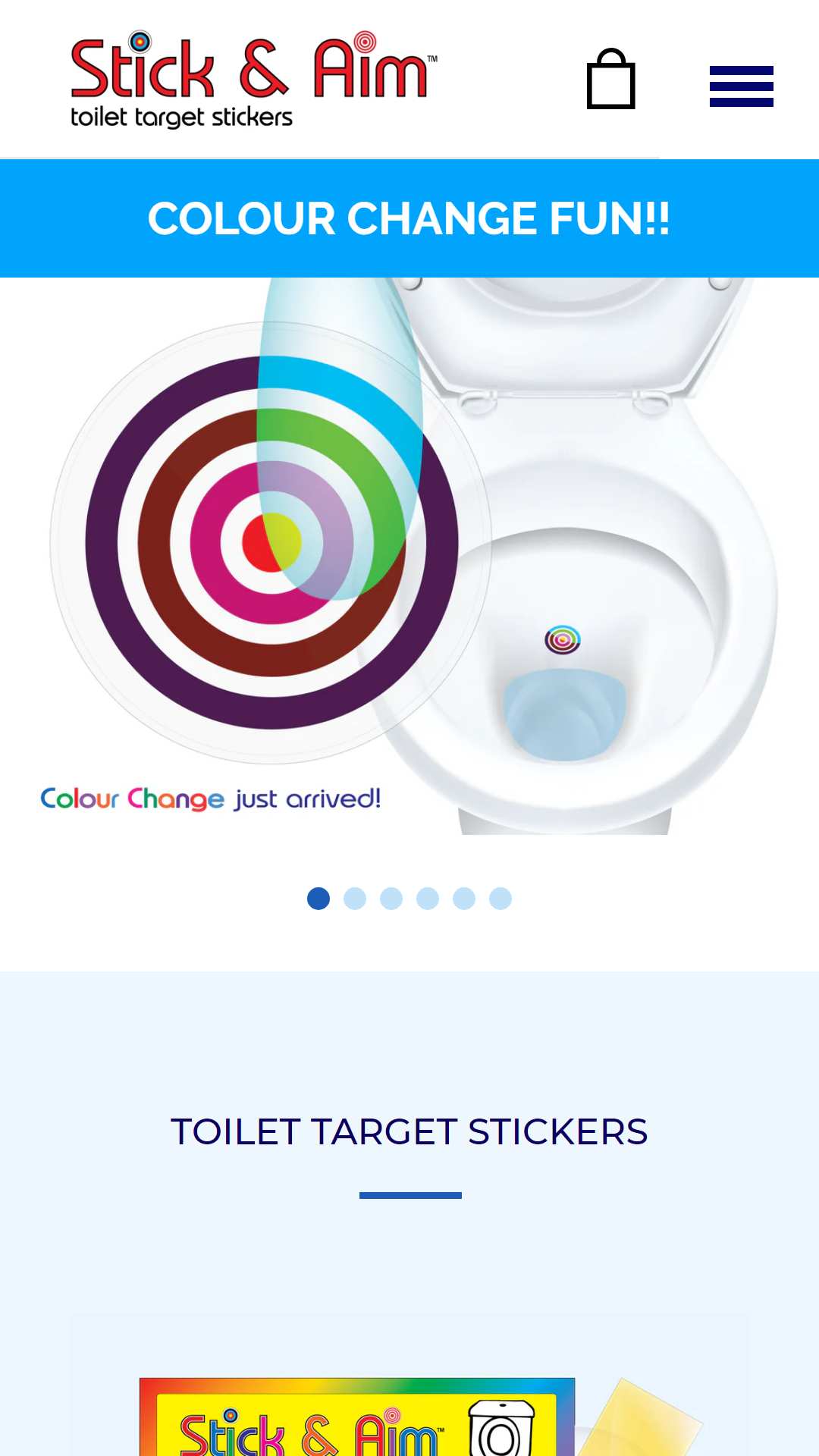
Task: Open the Stick & Aim product card
Action: [x=409, y=1386]
